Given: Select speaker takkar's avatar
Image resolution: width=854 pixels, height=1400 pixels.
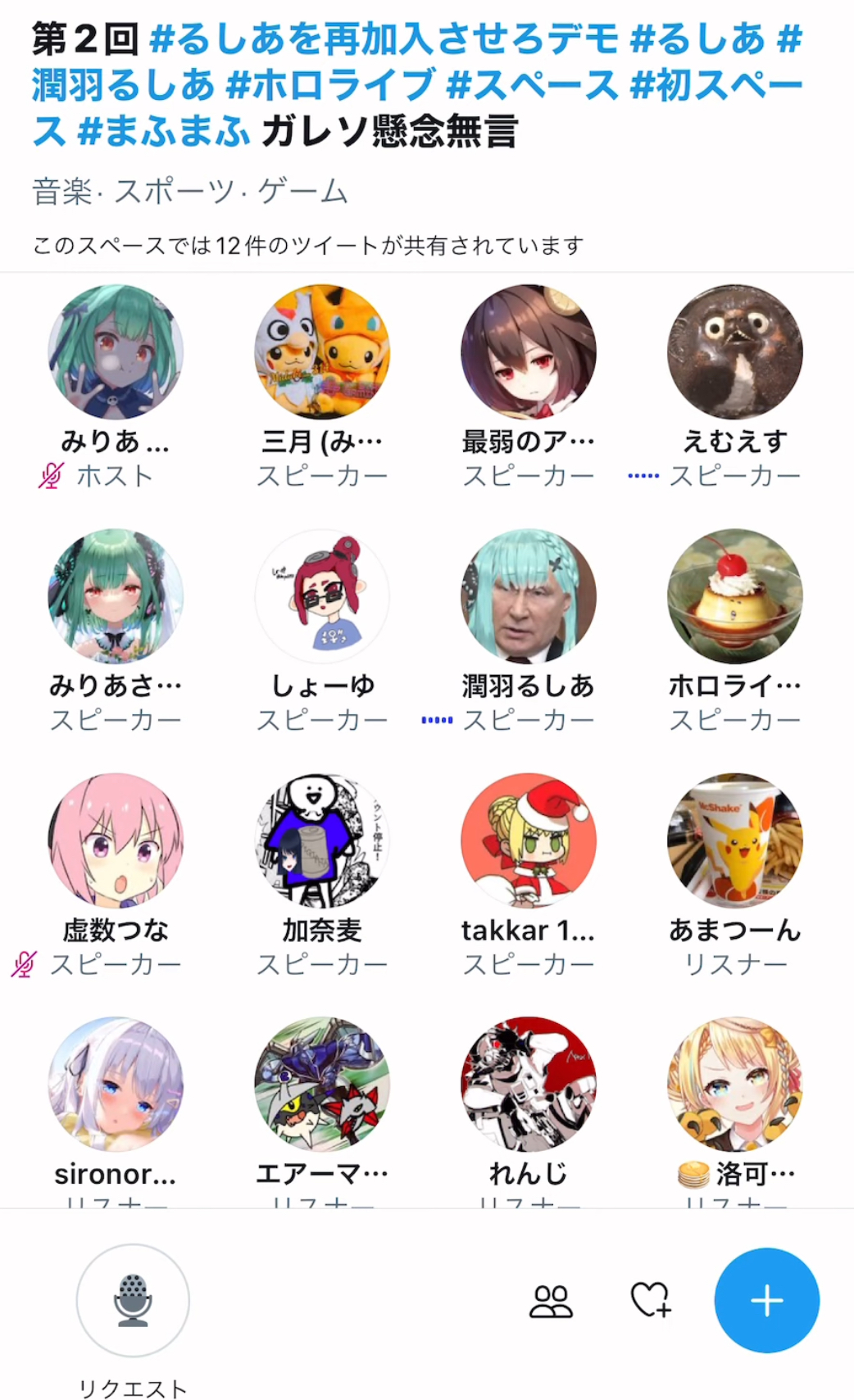Looking at the screenshot, I should [529, 840].
